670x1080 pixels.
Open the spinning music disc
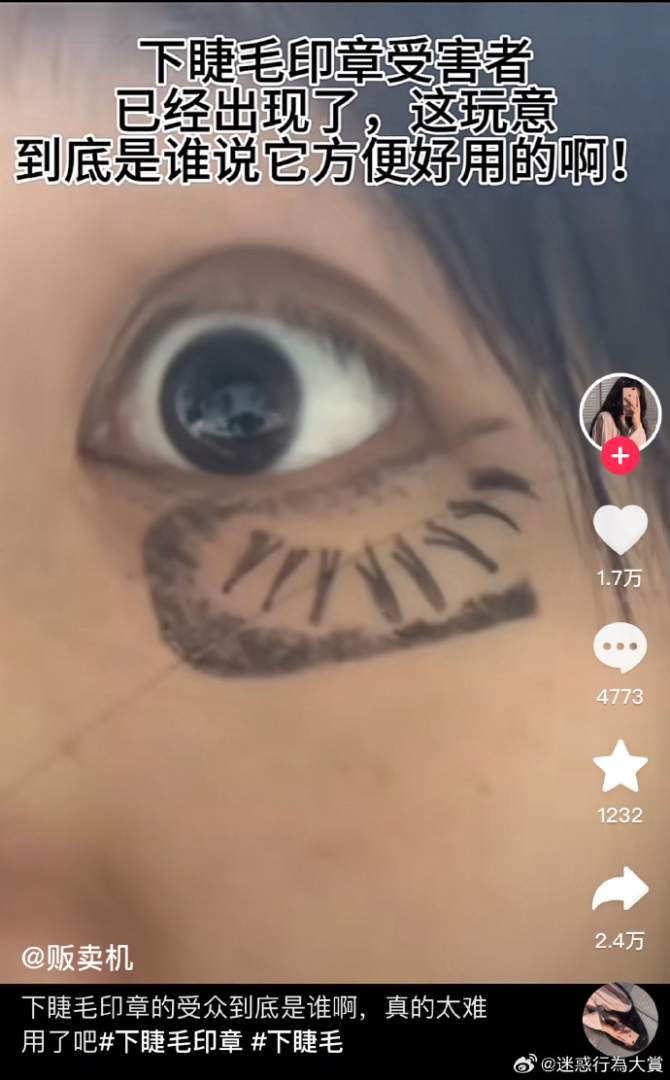620,1019
